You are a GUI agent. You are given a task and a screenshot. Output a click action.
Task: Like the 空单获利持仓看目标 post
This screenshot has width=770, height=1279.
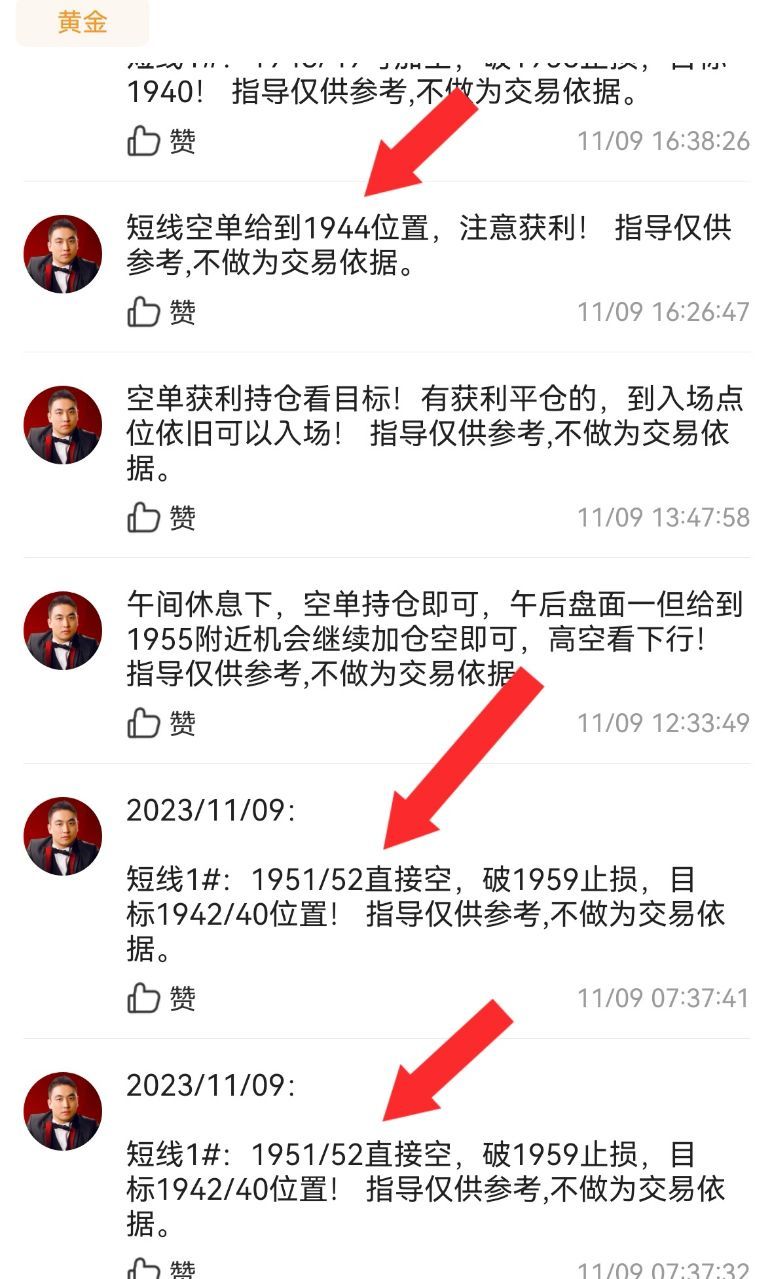pyautogui.click(x=160, y=517)
